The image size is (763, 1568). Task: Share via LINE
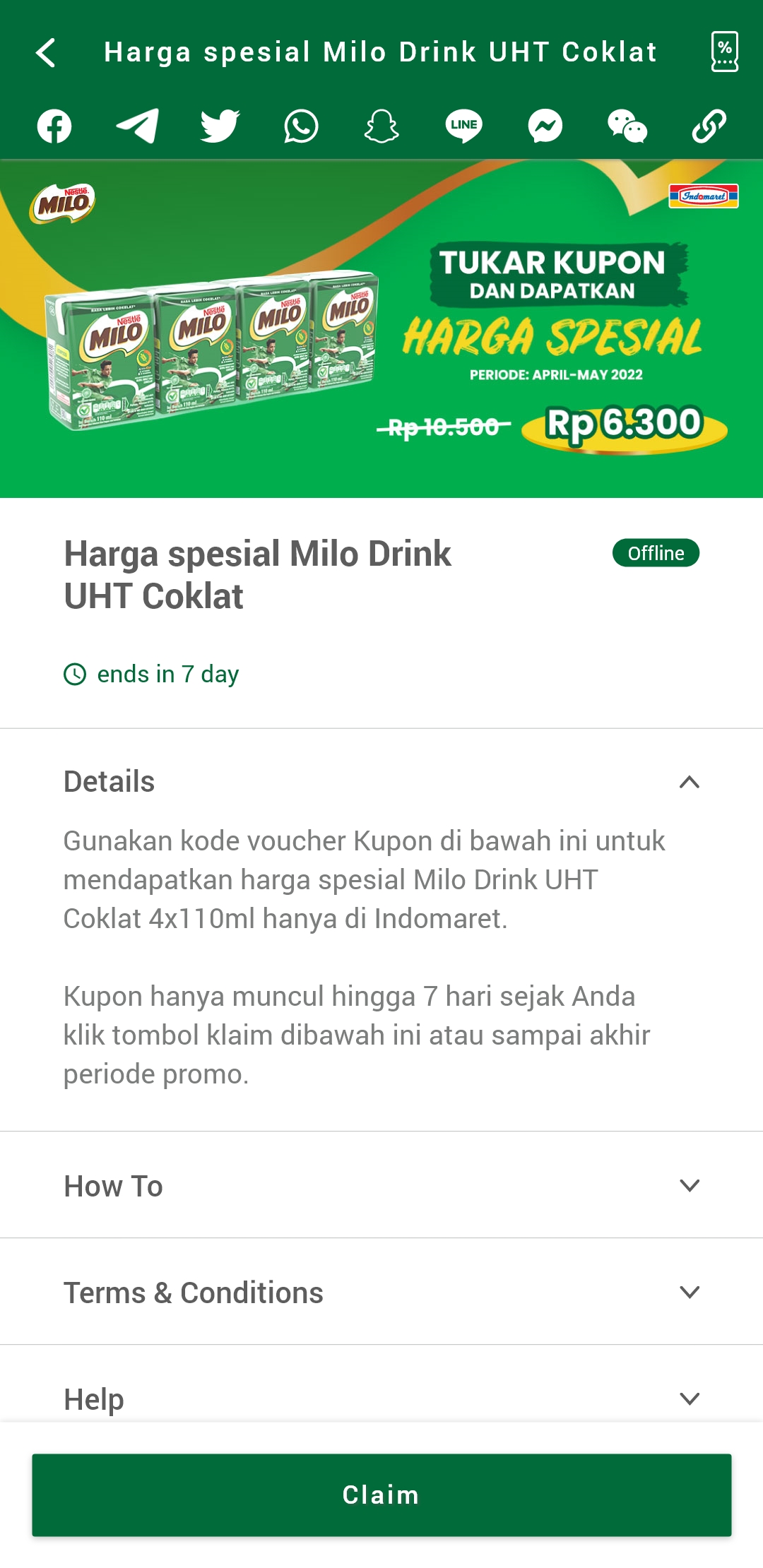(463, 126)
